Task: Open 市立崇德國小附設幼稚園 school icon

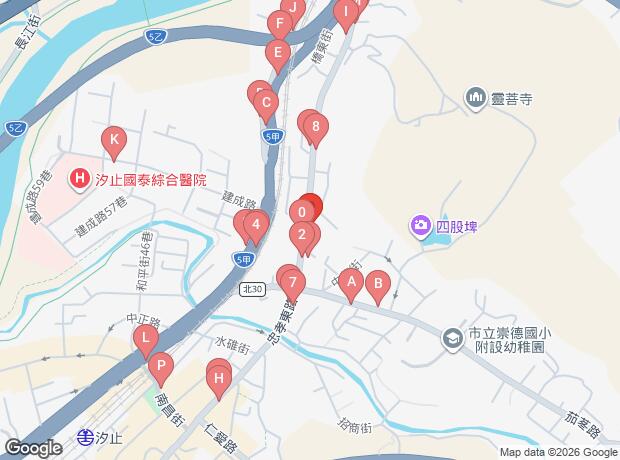Action: click(453, 338)
